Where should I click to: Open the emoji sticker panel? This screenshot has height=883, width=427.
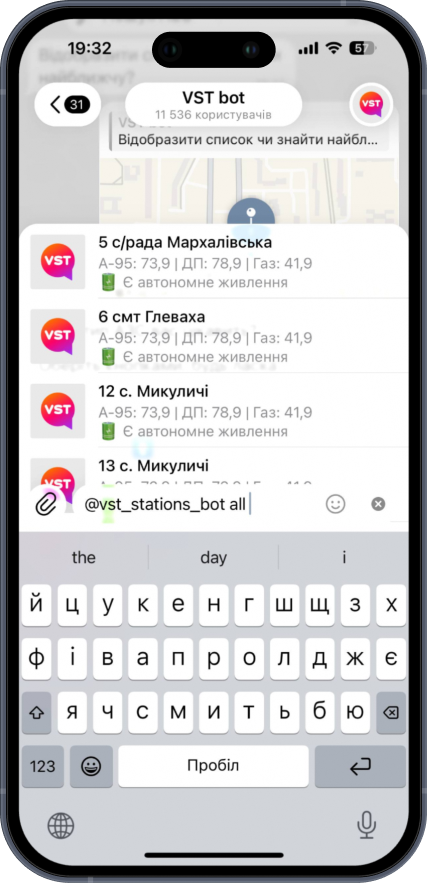336,504
